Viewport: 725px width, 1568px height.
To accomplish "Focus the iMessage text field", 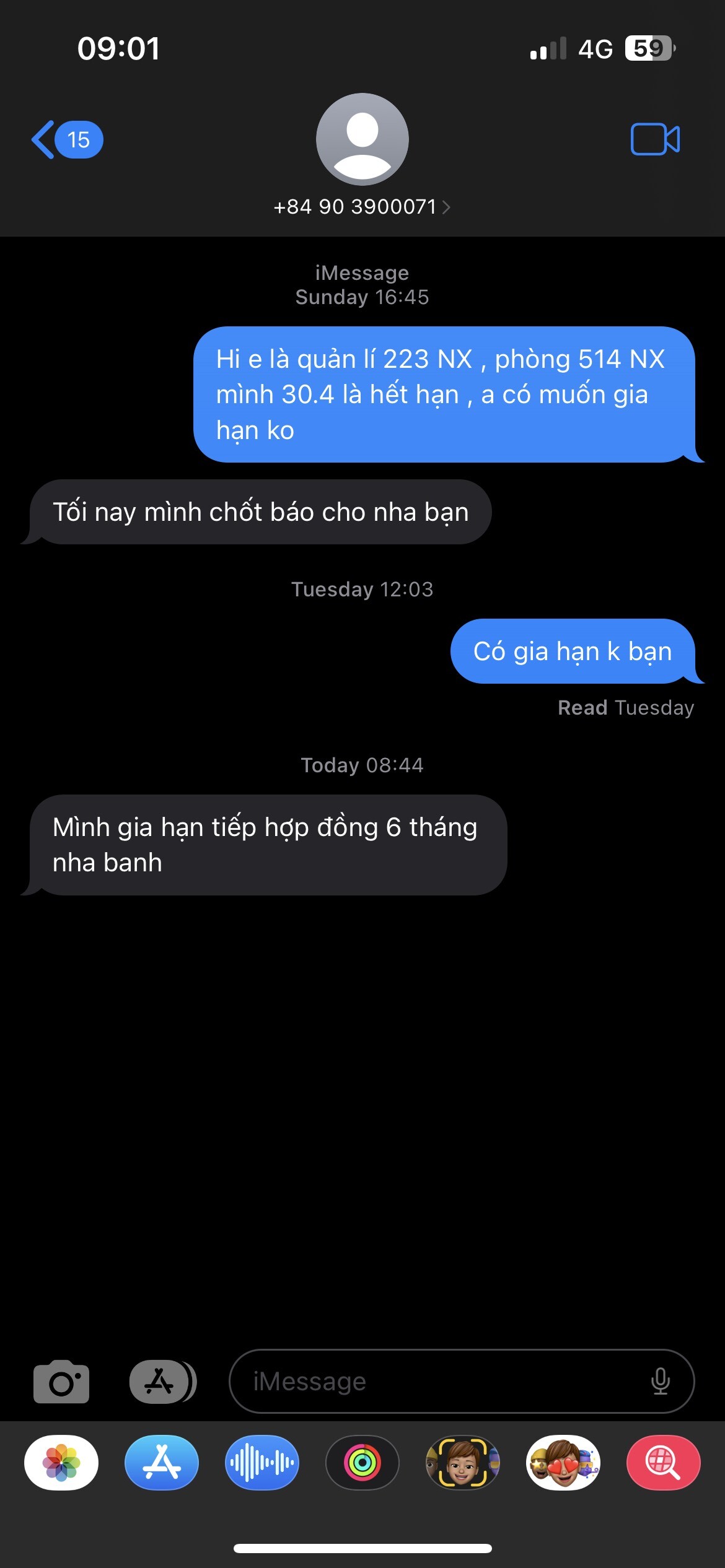I will pos(434,1382).
